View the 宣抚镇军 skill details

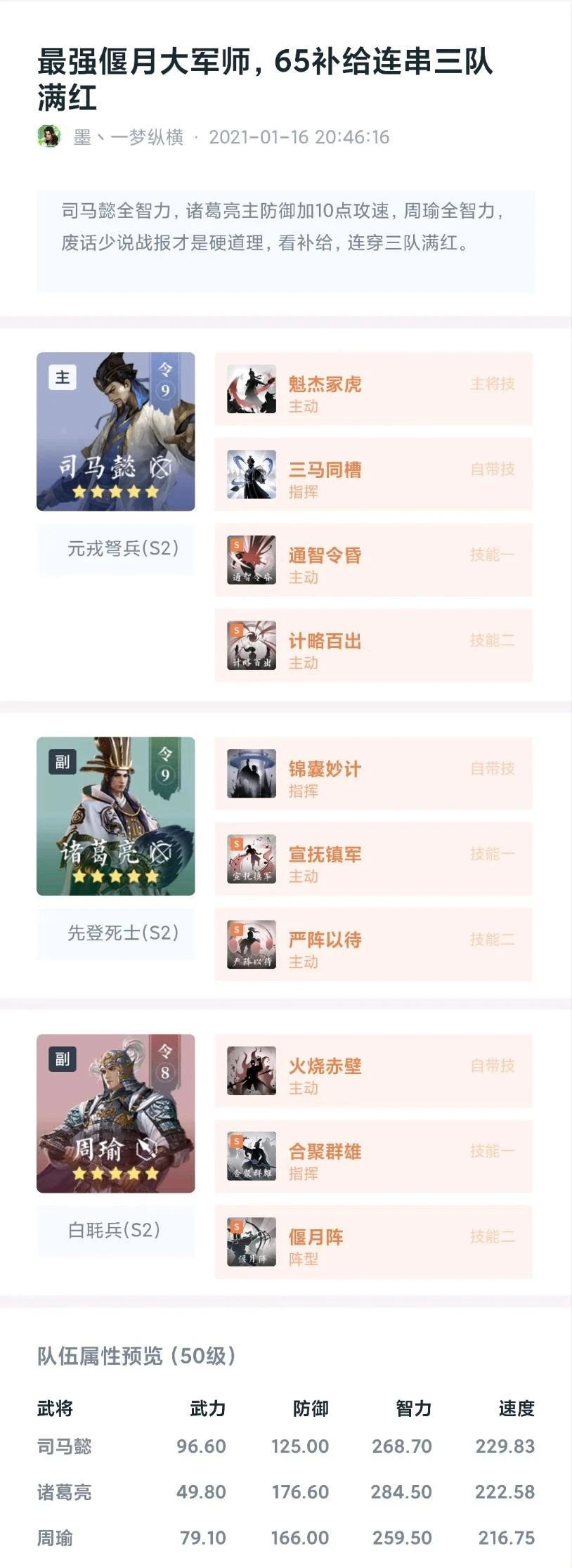click(373, 860)
